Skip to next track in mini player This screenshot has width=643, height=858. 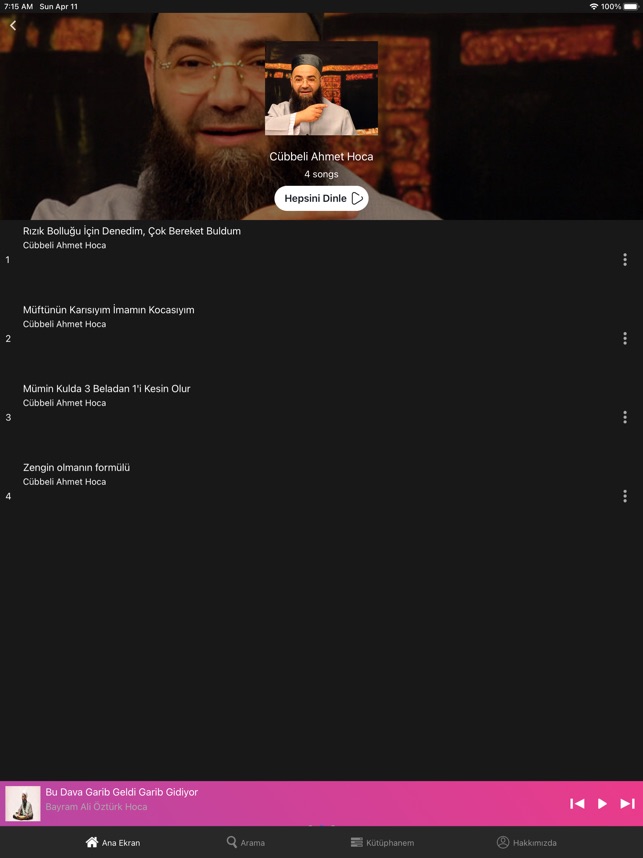pyautogui.click(x=627, y=803)
